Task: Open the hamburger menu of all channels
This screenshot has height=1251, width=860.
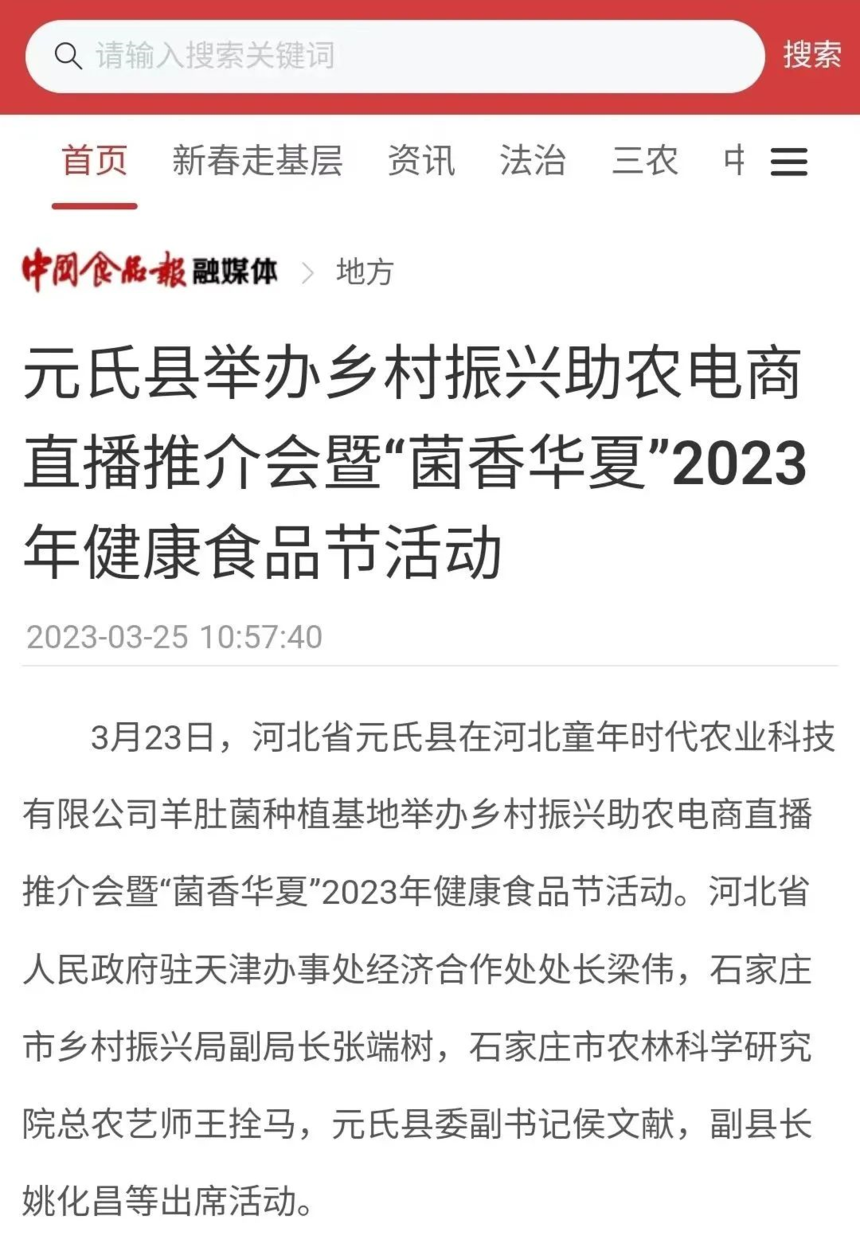Action: pyautogui.click(x=789, y=162)
